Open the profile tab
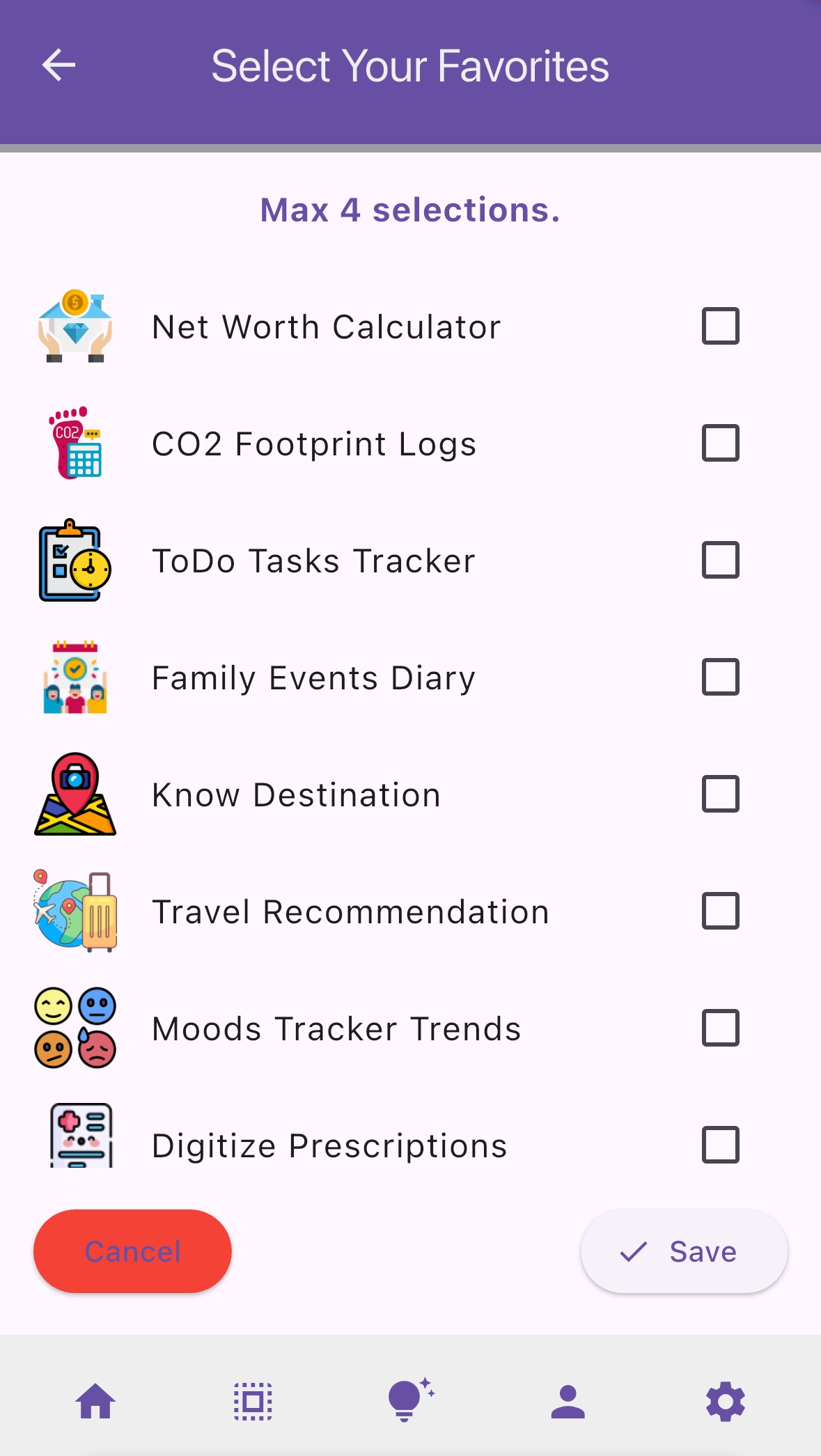Screen dimensions: 821x1456 click(568, 1401)
